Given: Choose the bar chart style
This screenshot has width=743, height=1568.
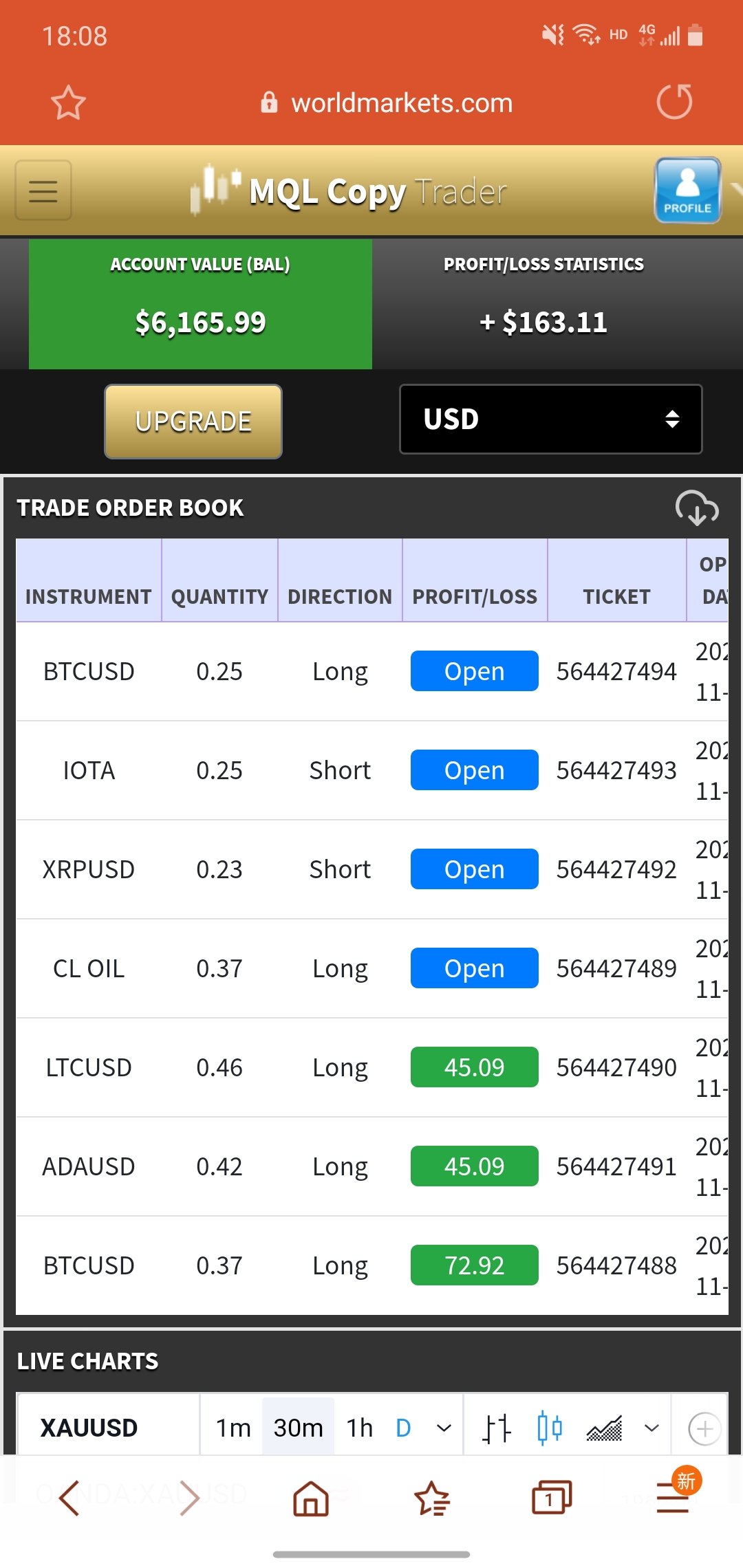Looking at the screenshot, I should click(x=497, y=1428).
